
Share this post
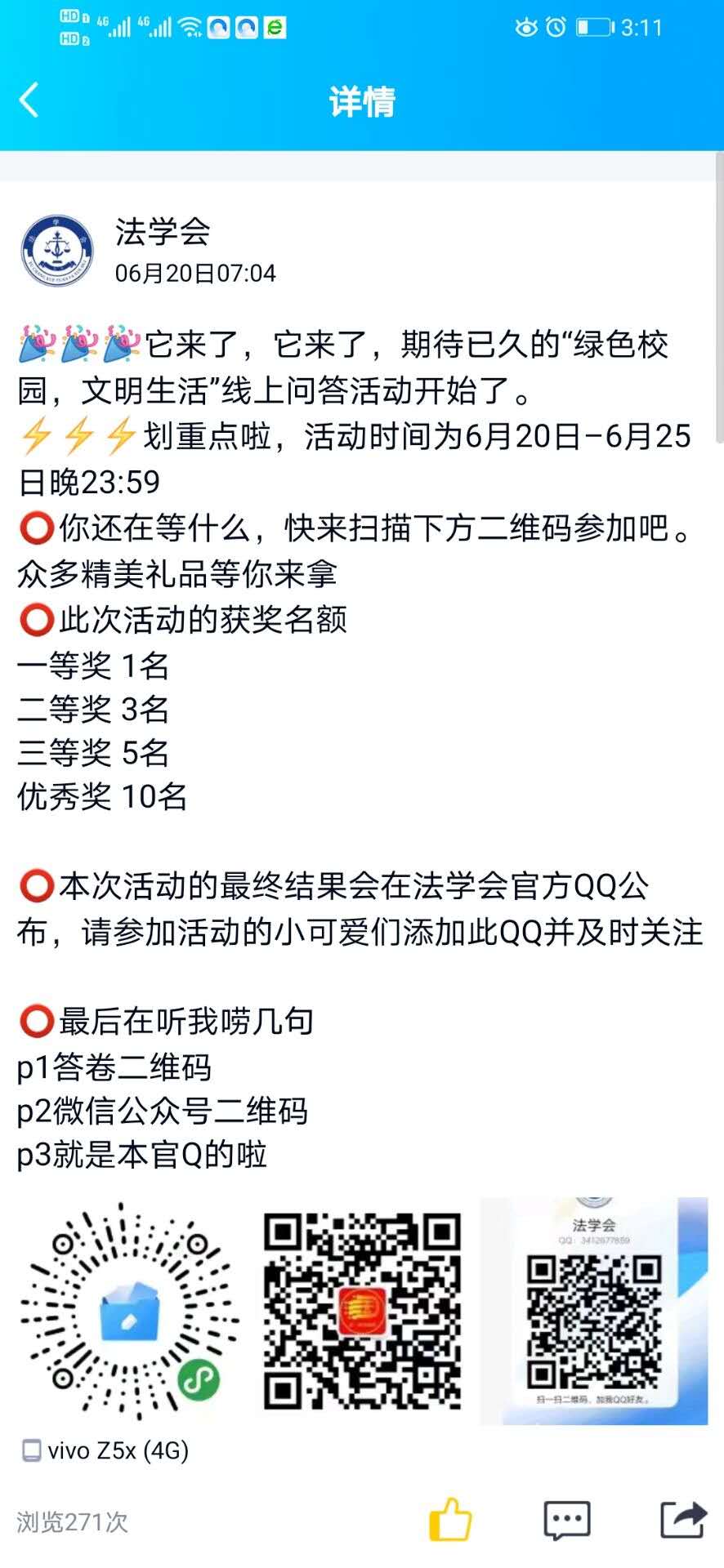coord(683,1520)
